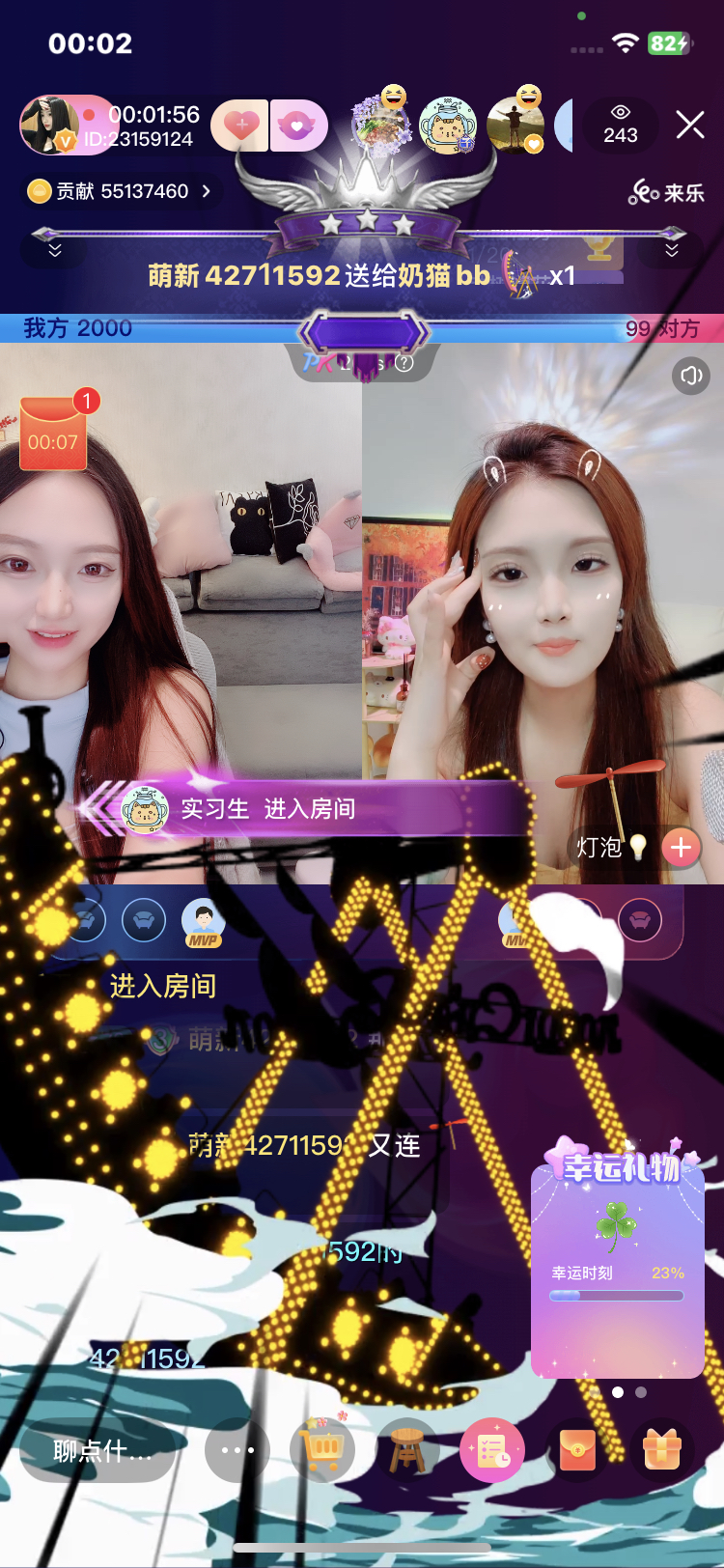Open the 幸运礼物 lucky gift card
This screenshot has width=724, height=1568.
click(618, 1265)
